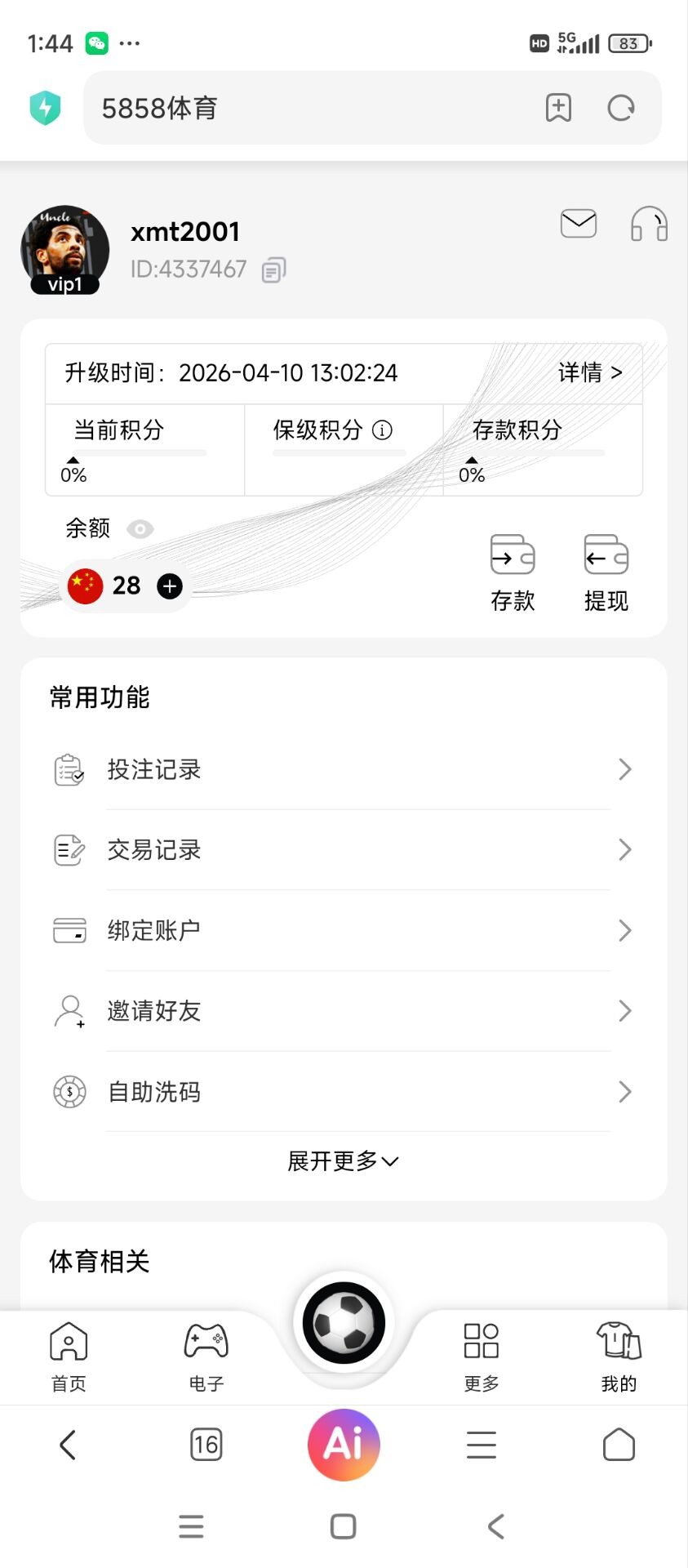688x1568 pixels.
Task: Open 交易记录 transaction records
Action: click(343, 850)
